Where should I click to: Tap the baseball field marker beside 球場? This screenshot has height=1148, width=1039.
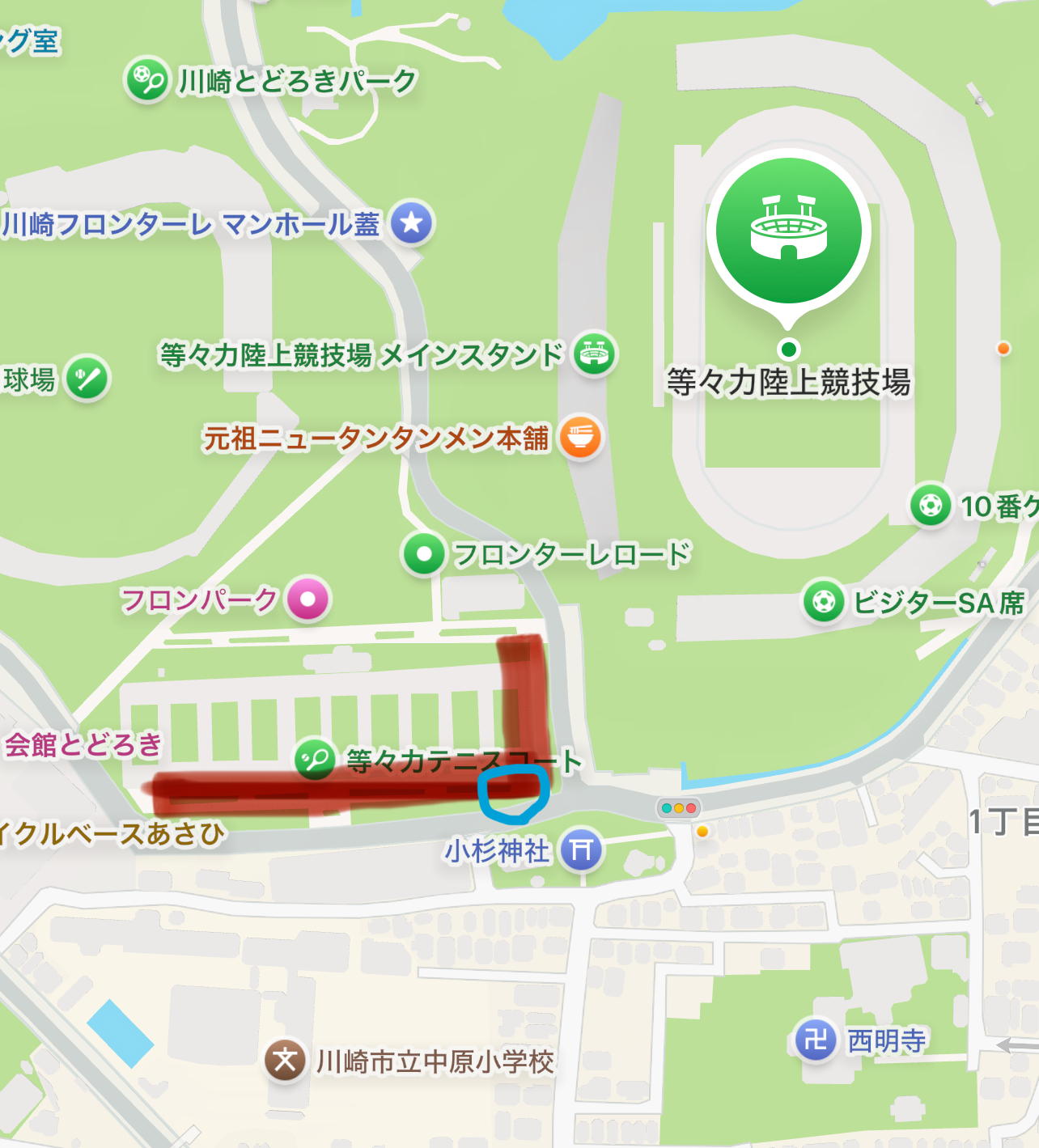(x=87, y=378)
